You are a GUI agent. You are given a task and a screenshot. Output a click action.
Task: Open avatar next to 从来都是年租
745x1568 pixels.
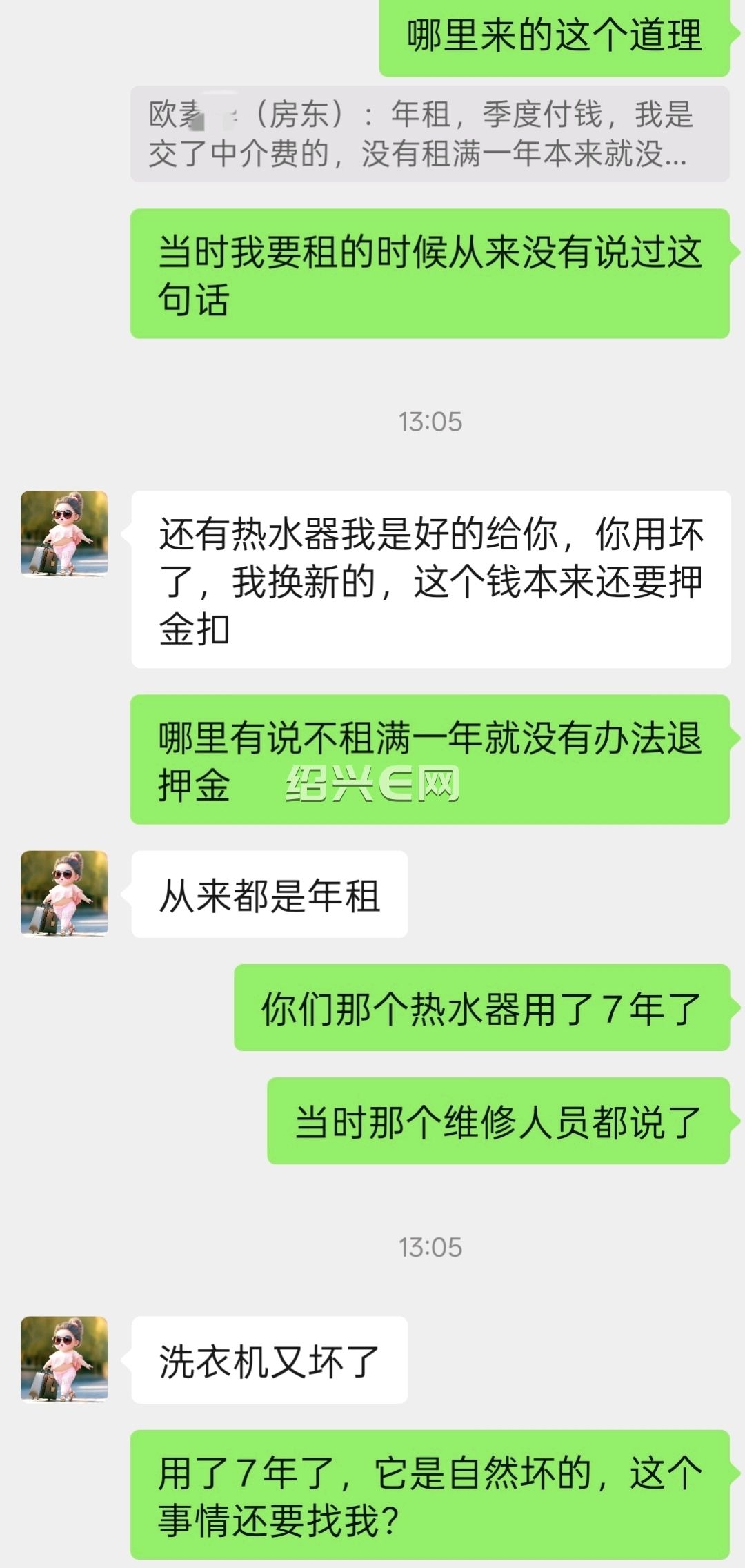click(64, 894)
